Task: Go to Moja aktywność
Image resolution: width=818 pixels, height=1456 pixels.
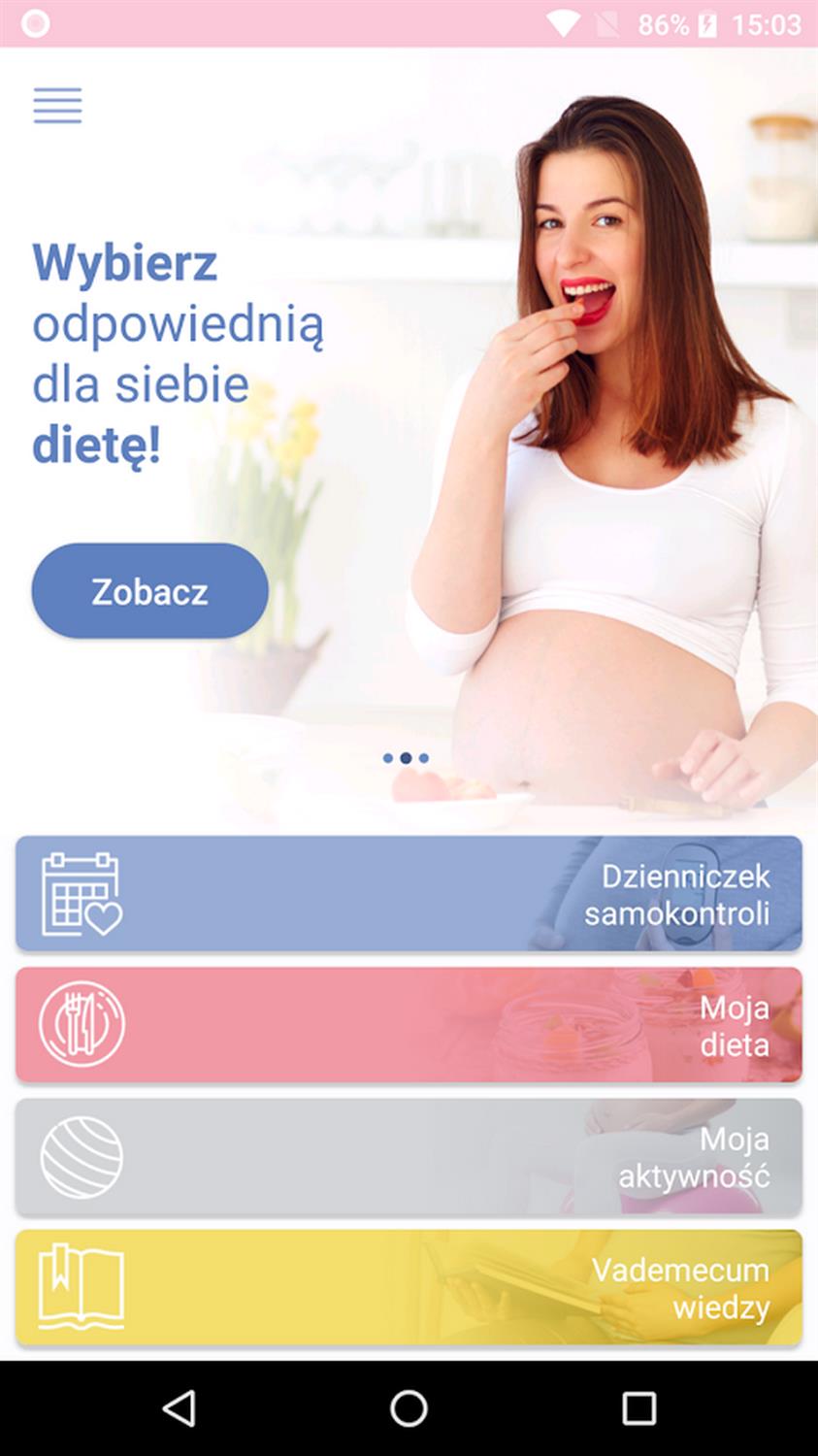Action: tap(409, 1156)
